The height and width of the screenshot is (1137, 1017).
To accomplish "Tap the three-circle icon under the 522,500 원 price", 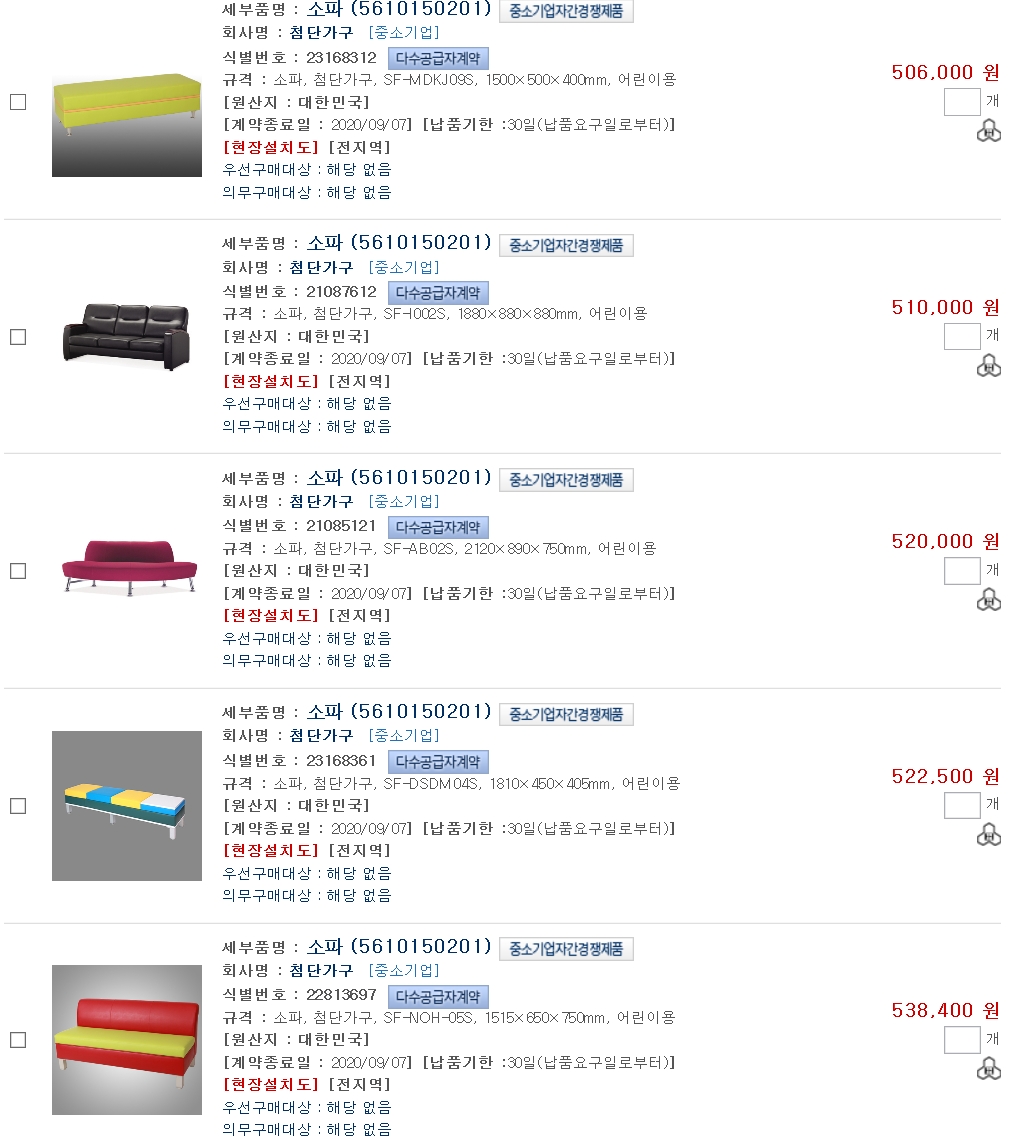I will [988, 834].
